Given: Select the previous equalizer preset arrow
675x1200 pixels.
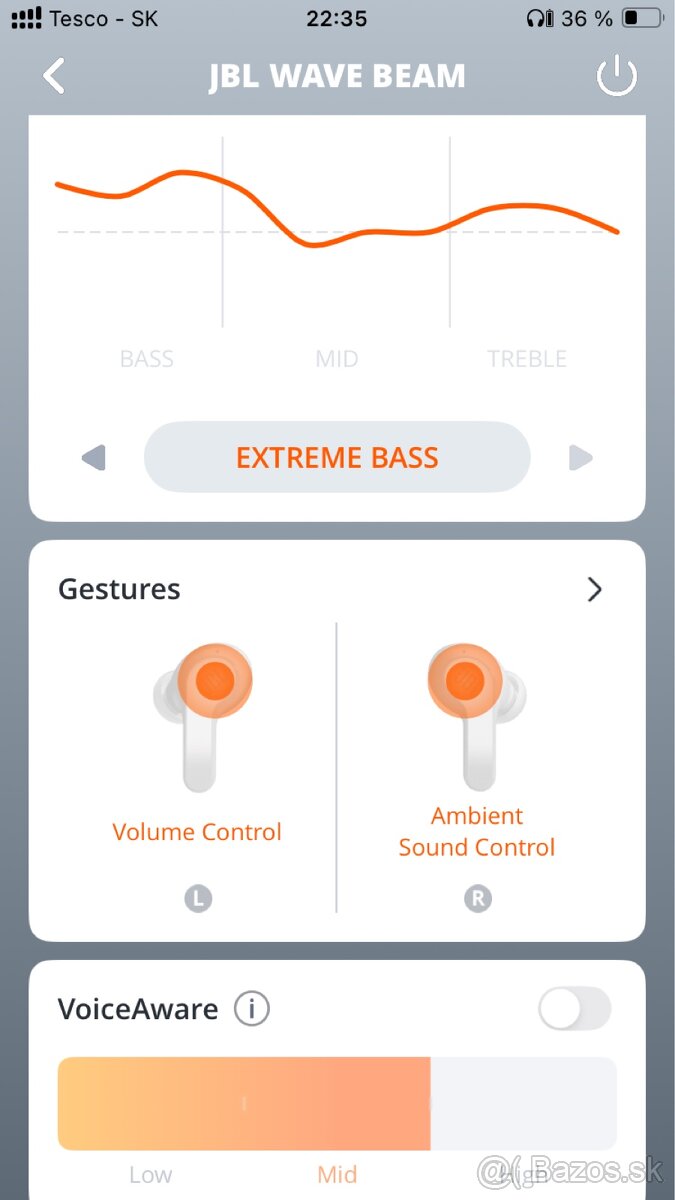Looking at the screenshot, I should (x=93, y=458).
